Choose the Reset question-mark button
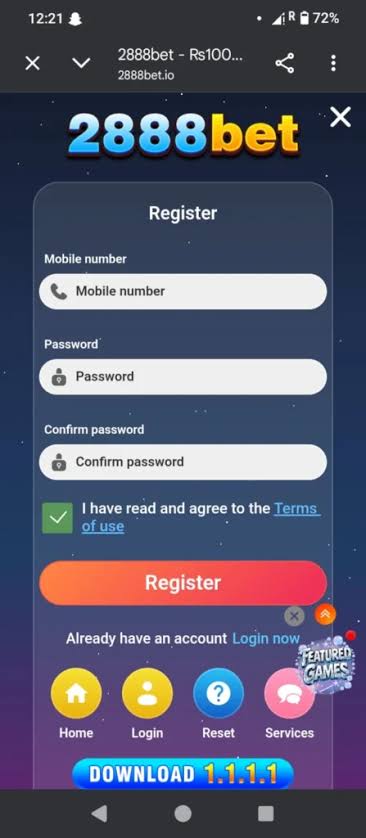 coord(219,693)
